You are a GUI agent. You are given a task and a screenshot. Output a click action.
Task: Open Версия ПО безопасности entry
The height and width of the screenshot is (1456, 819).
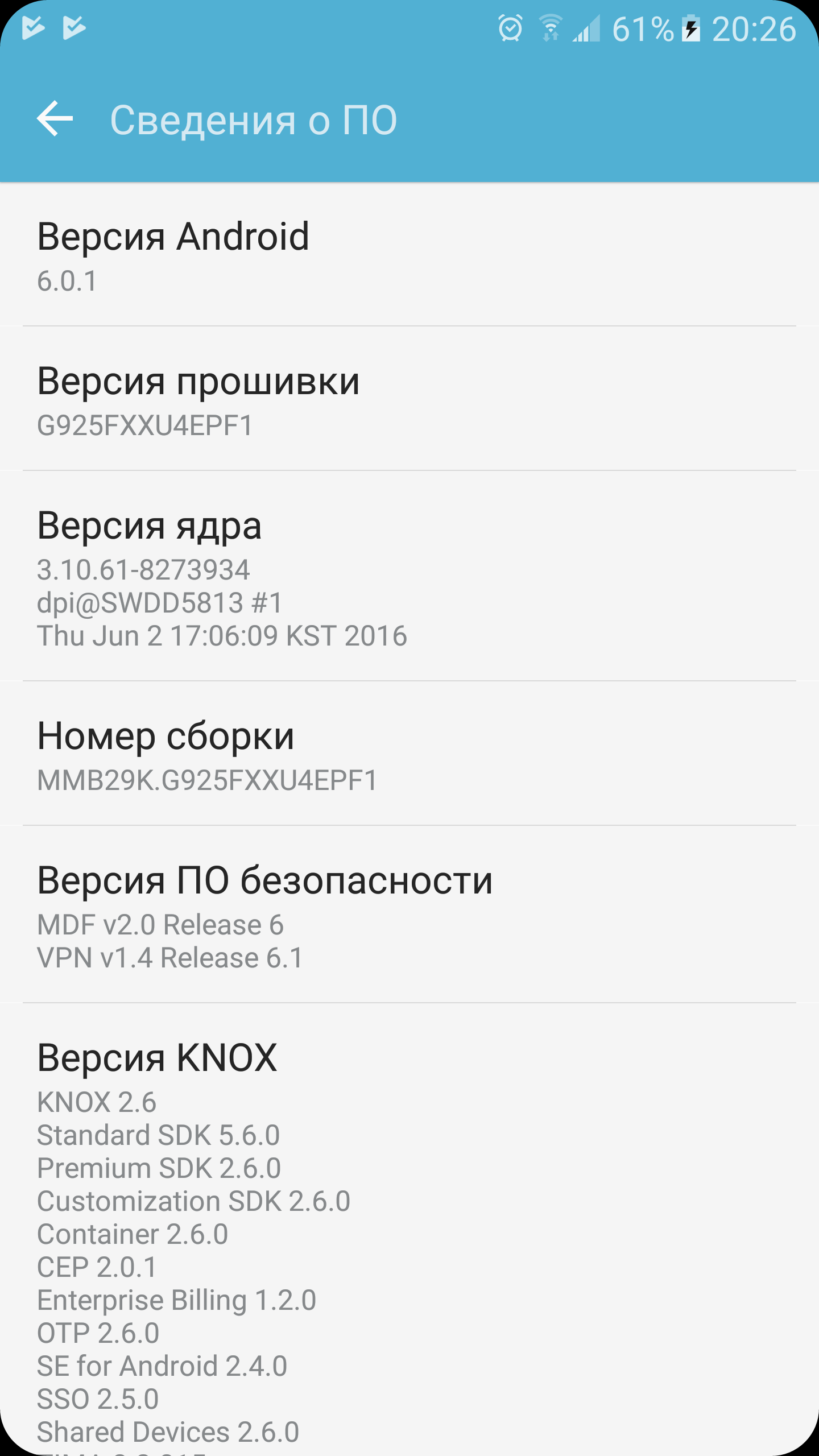[409, 915]
